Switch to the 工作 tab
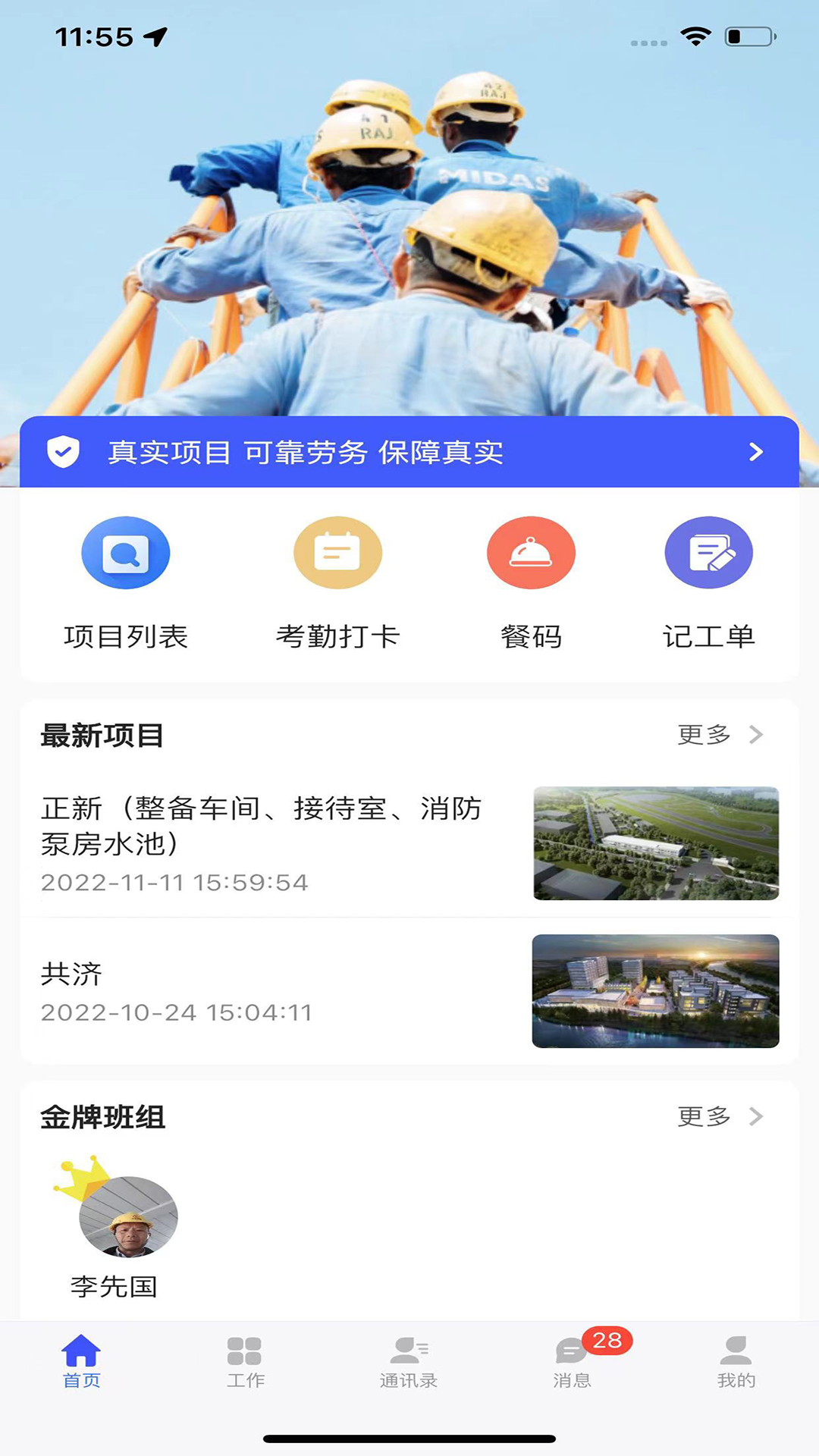The width and height of the screenshot is (819, 1456). pyautogui.click(x=245, y=1362)
